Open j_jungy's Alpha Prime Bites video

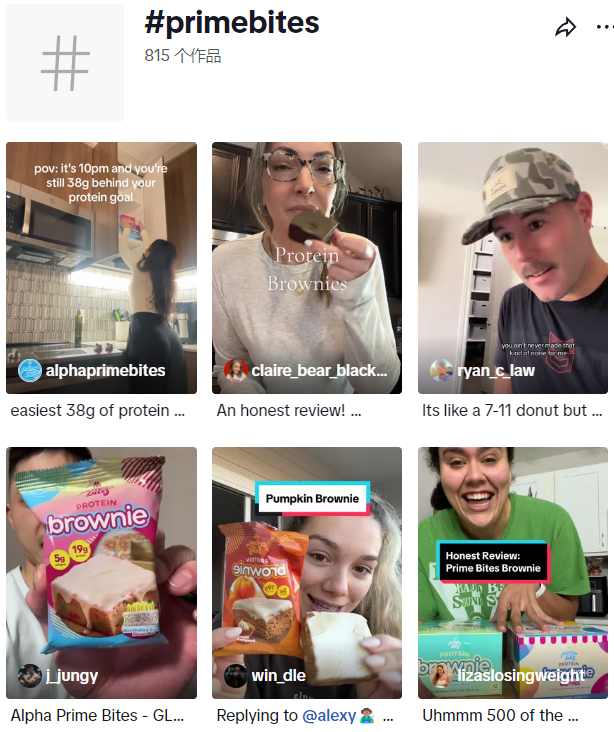(101, 572)
